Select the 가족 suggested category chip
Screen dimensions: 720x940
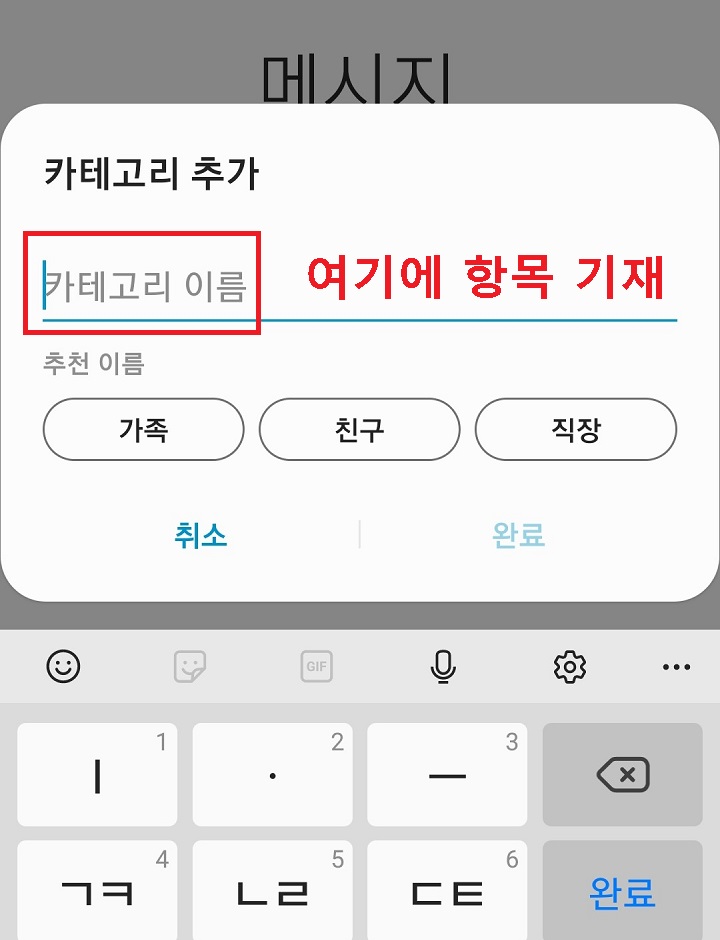(142, 429)
